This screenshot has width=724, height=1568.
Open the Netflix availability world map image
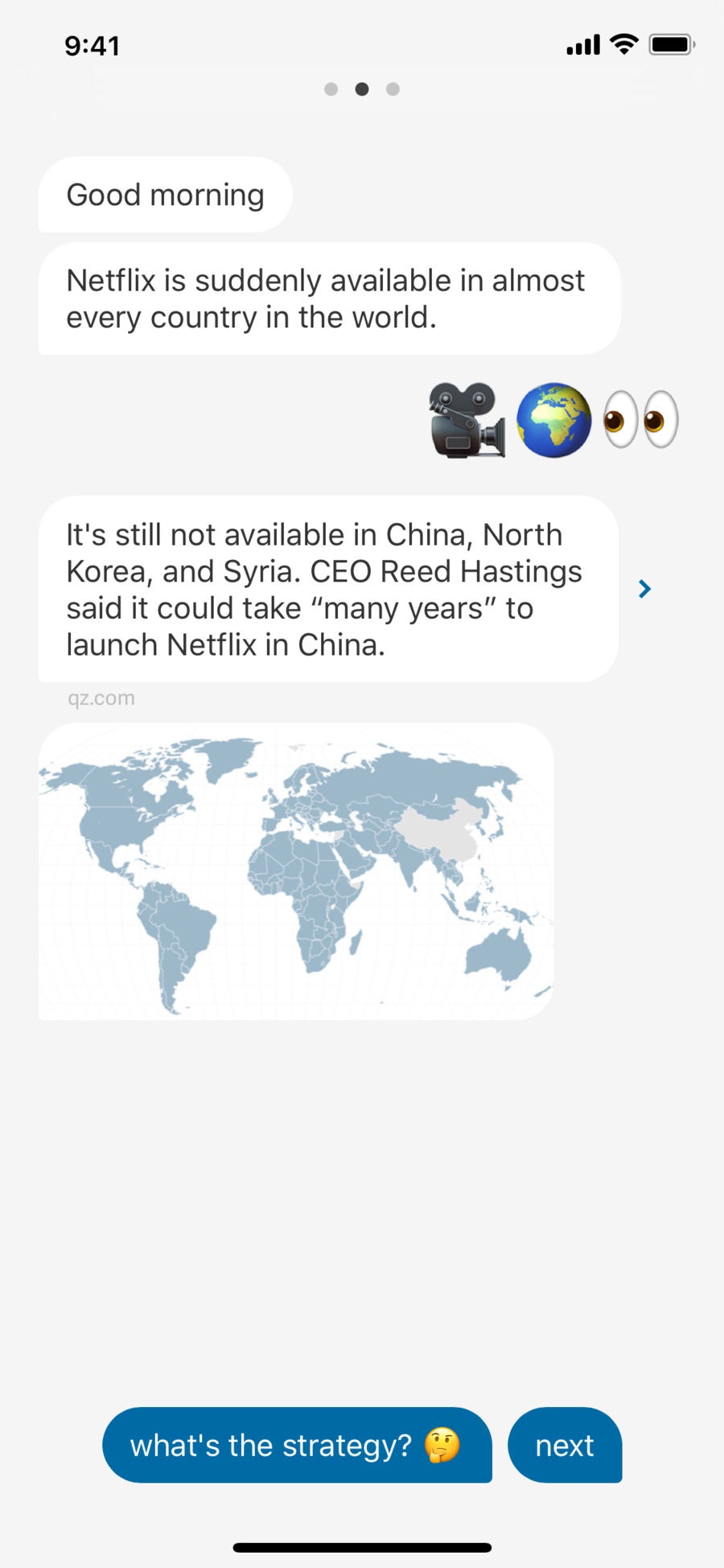click(x=296, y=870)
